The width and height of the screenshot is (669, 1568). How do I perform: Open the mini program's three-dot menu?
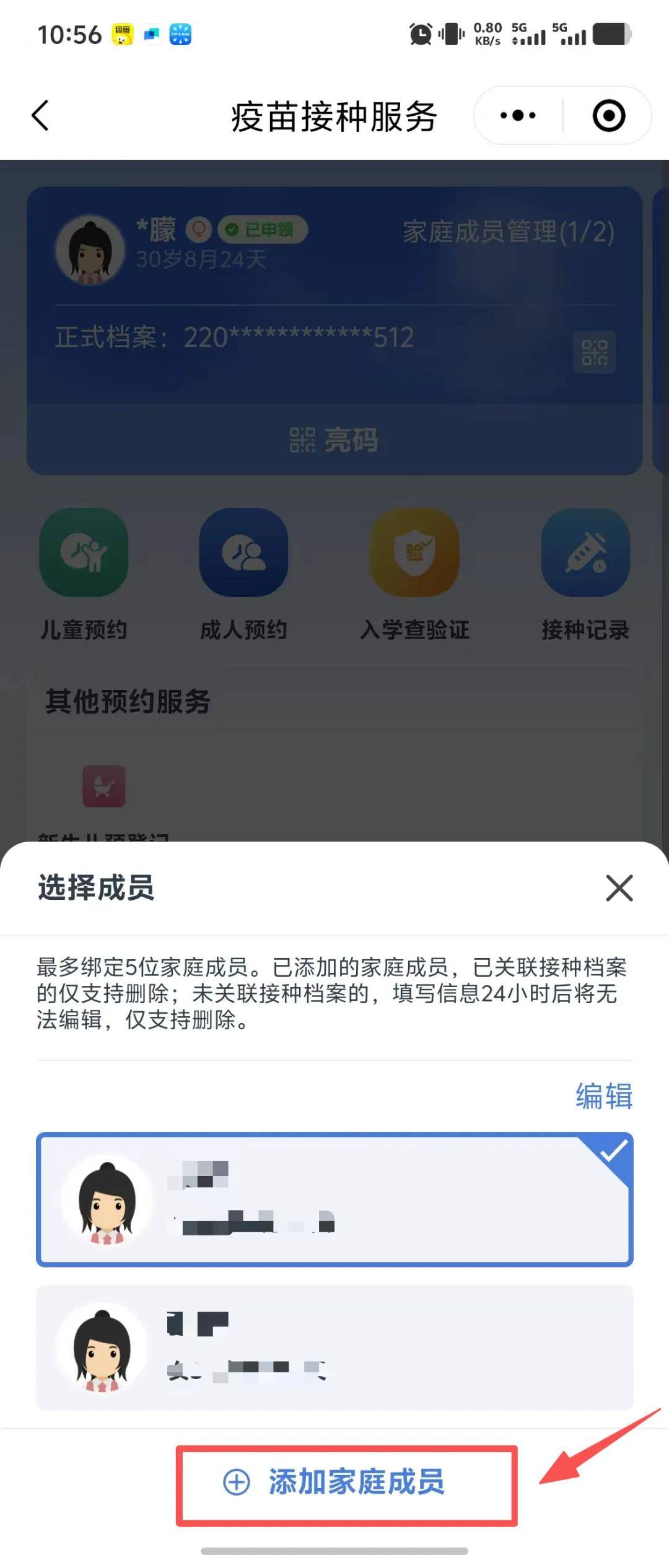point(518,116)
